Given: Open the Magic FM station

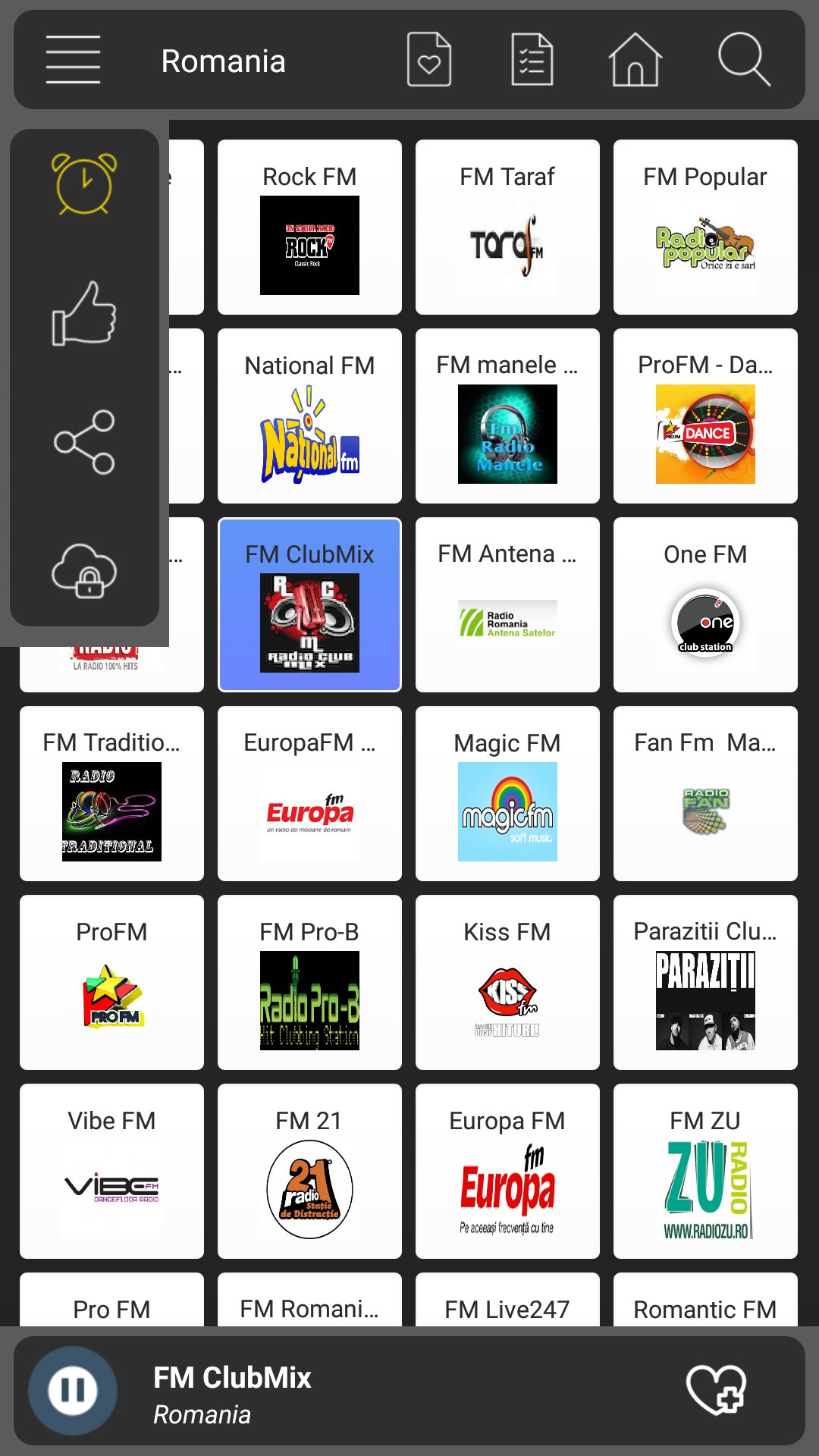Looking at the screenshot, I should (507, 794).
